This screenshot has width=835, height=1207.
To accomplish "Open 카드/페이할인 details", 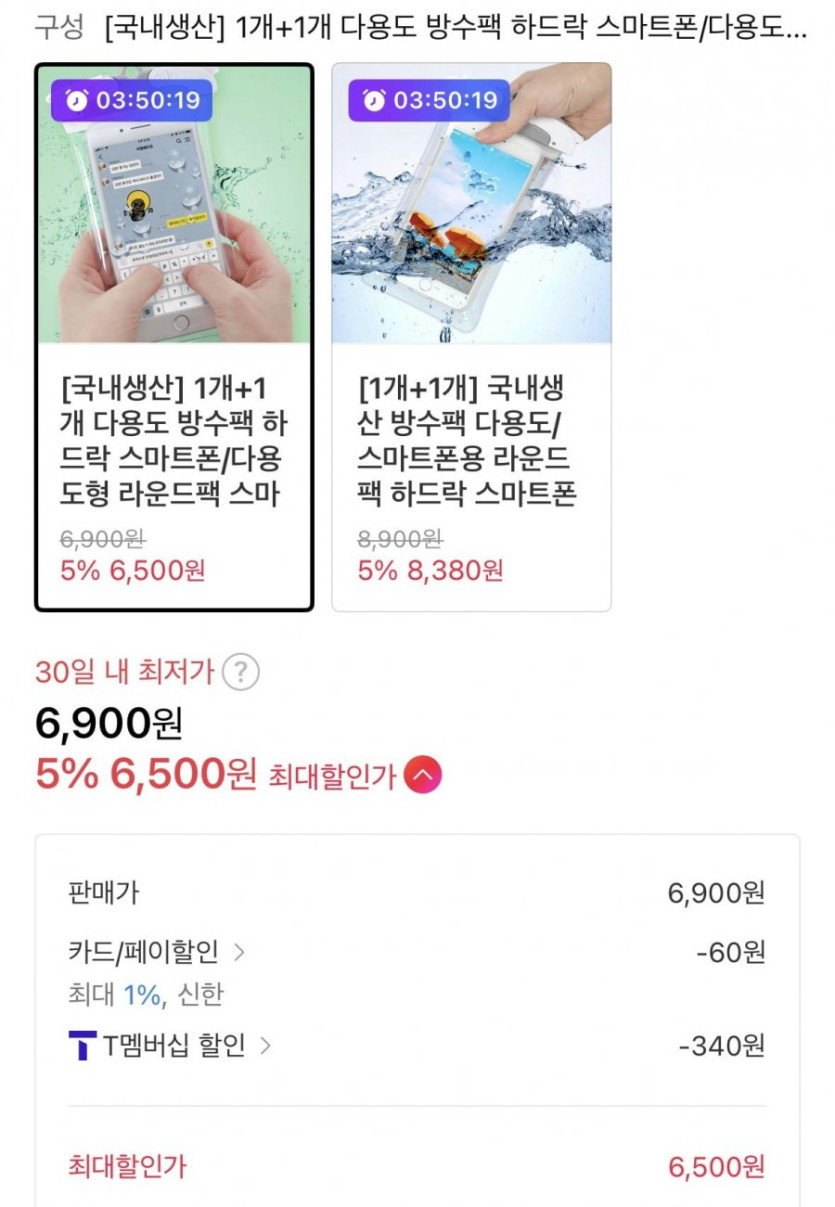I will [x=157, y=952].
